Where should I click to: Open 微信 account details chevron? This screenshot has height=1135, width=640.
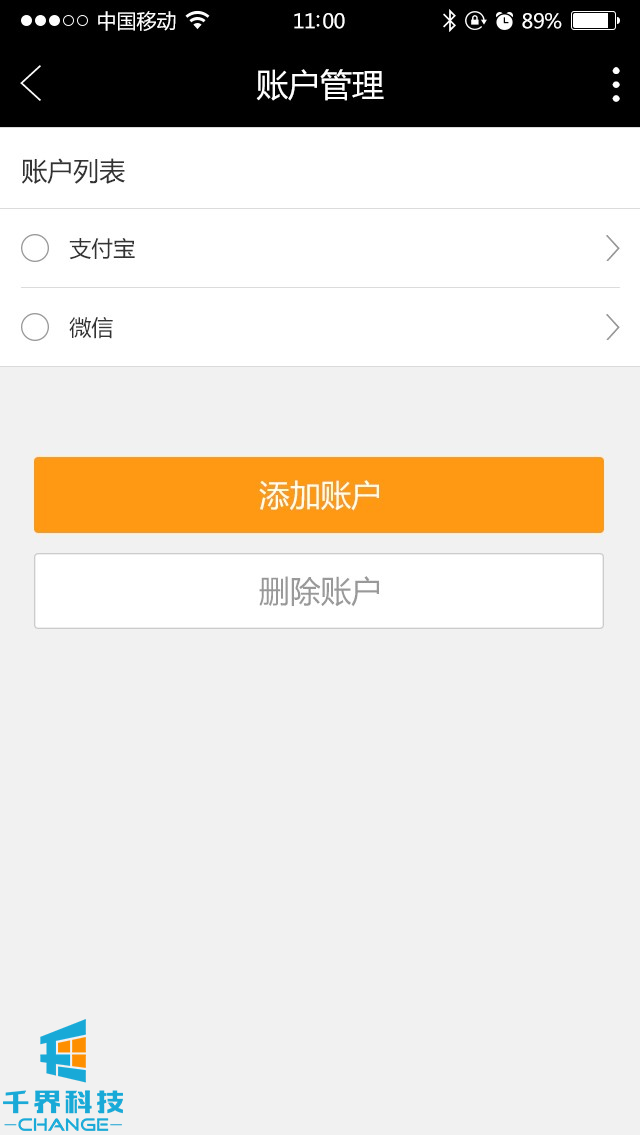coord(612,327)
